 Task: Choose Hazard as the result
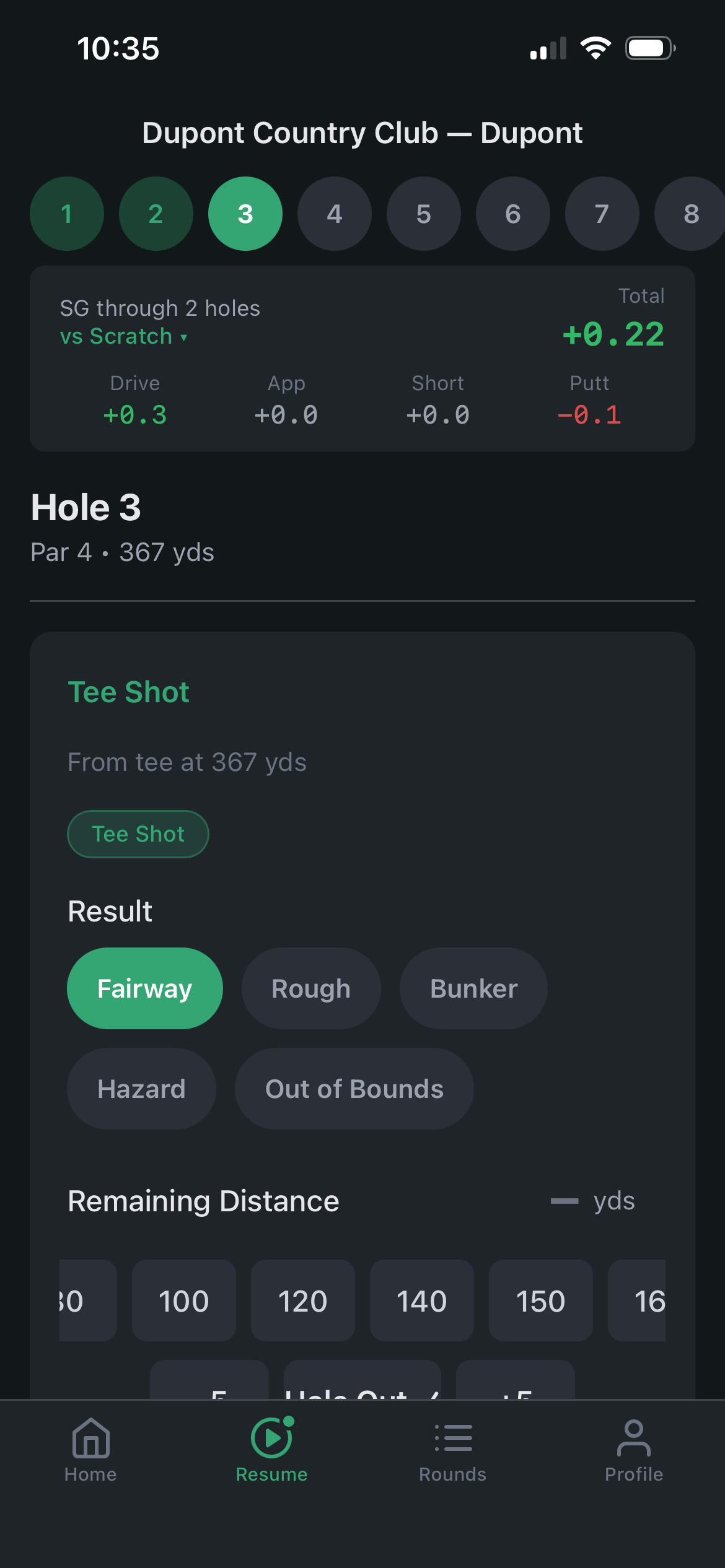point(141,1088)
